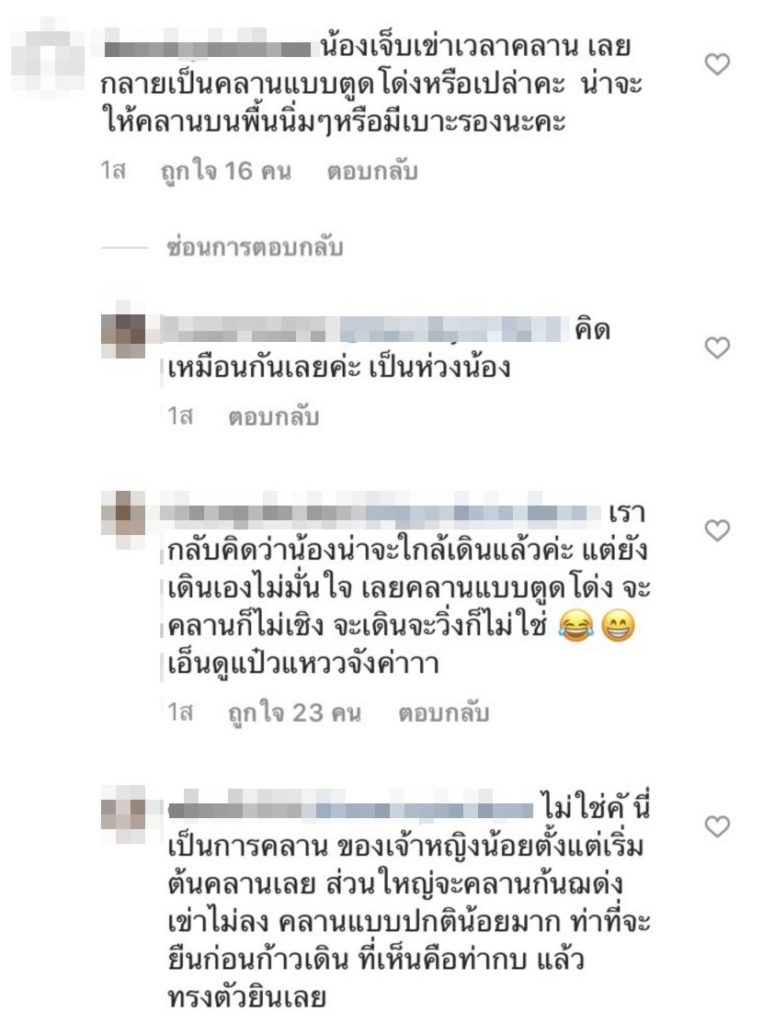Like the reply about เจ้าหญิงน้อย crawling

[x=718, y=826]
